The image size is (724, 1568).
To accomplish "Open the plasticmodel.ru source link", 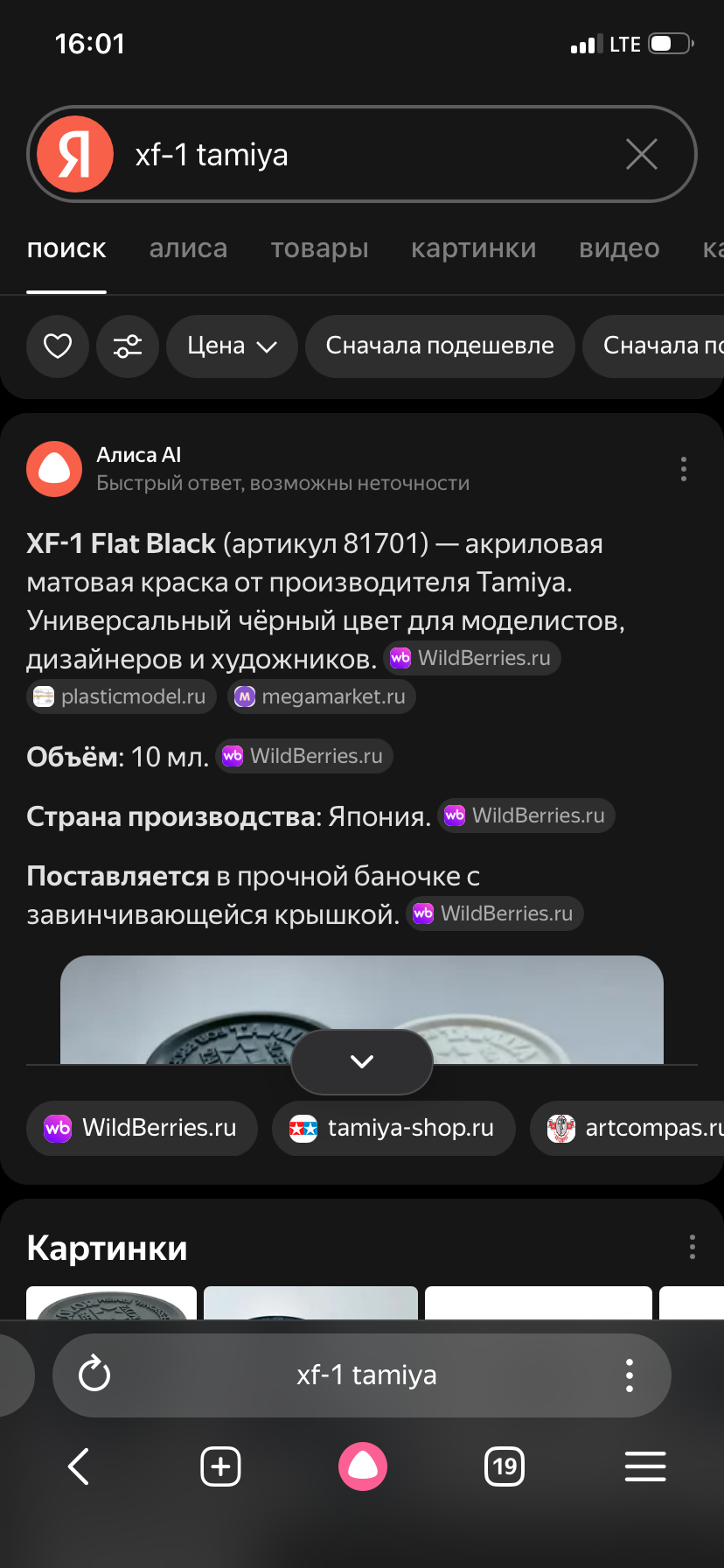I will [121, 696].
